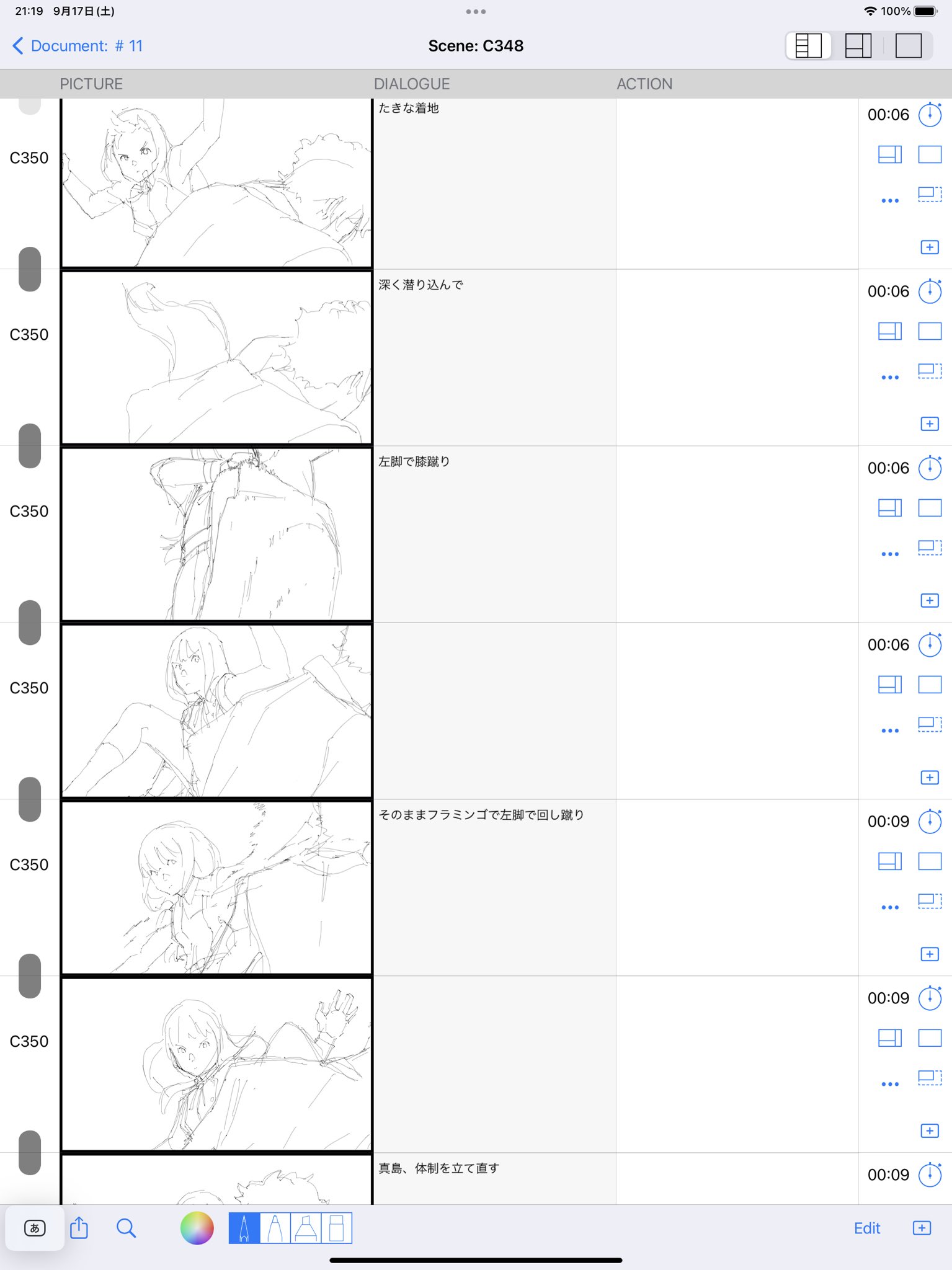Select the eraser tool
This screenshot has height=1270, width=952.
pos(336,1228)
